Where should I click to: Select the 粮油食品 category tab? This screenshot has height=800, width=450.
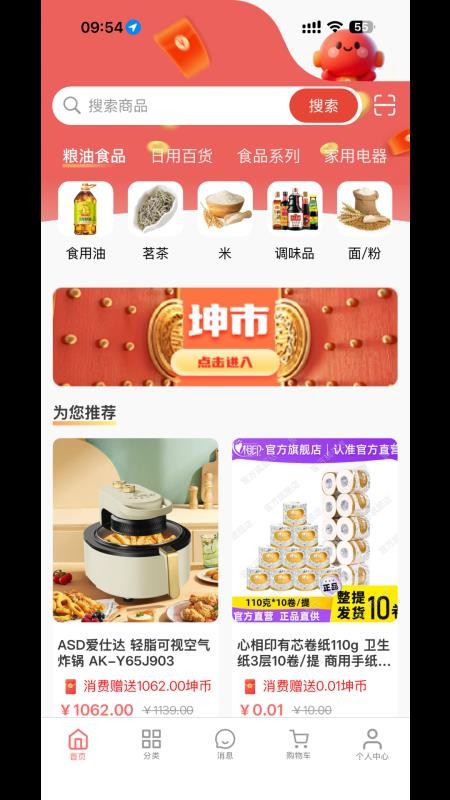pos(94,156)
